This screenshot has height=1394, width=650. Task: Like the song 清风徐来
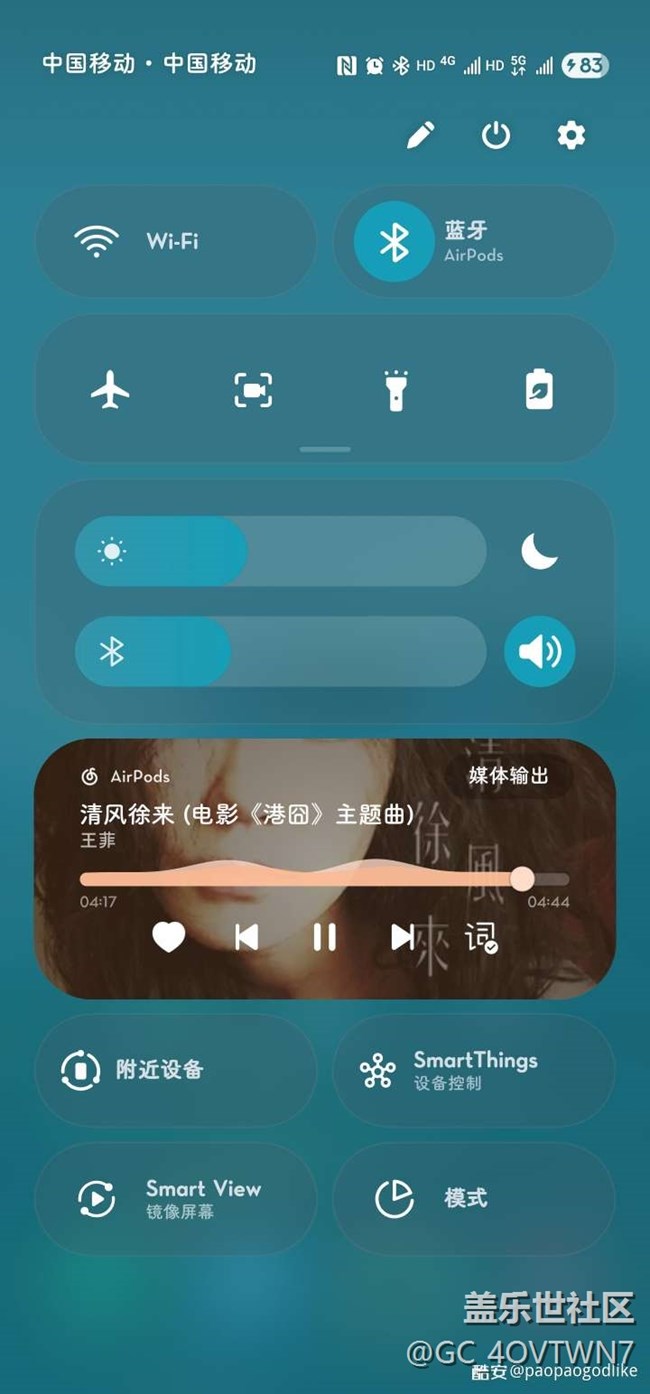coord(168,937)
